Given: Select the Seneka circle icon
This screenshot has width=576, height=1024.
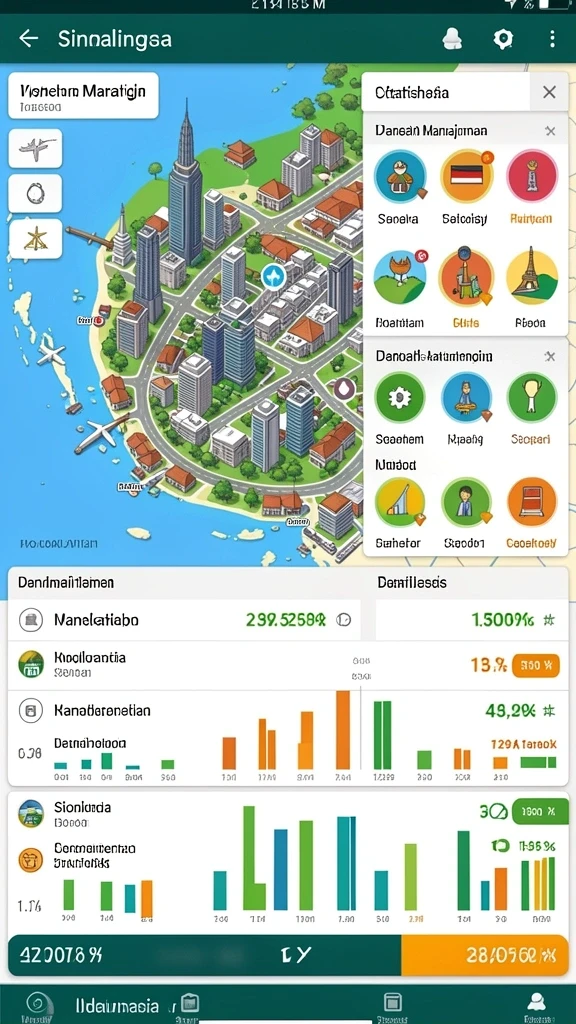Looking at the screenshot, I should click(x=400, y=176).
